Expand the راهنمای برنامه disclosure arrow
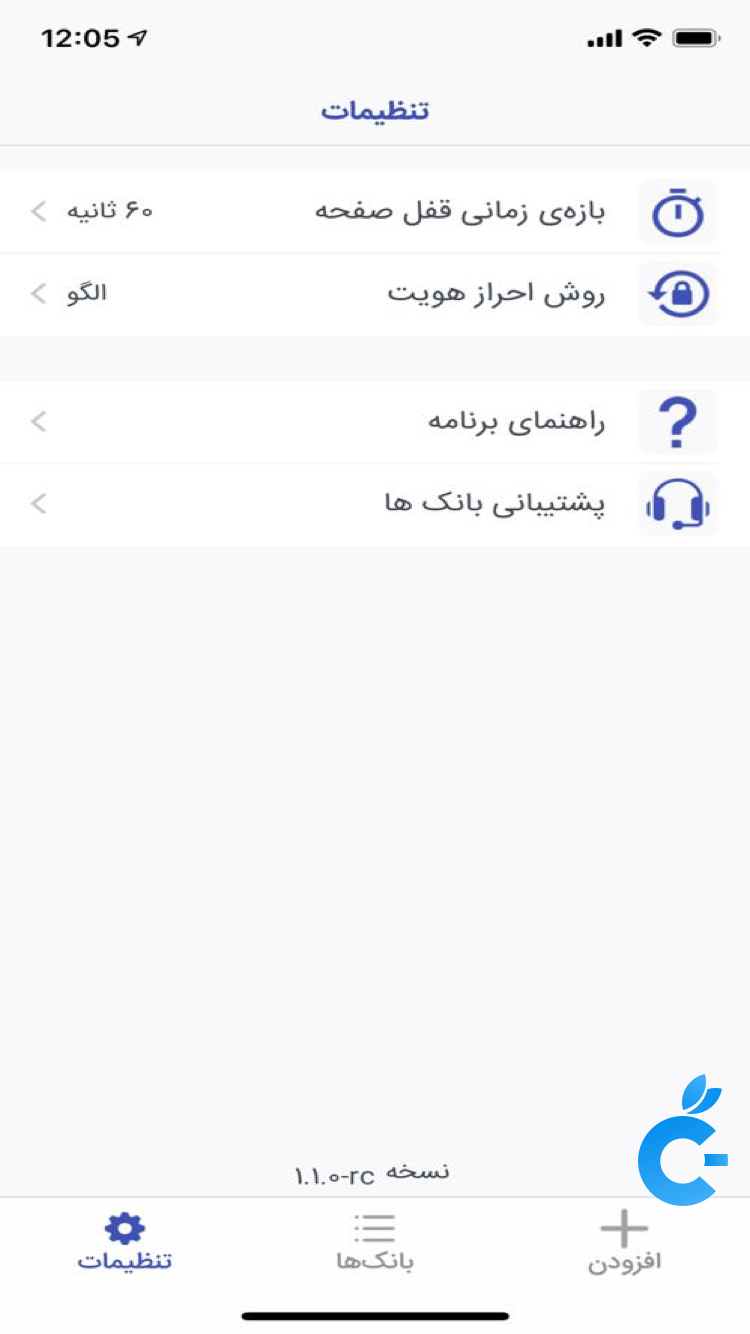 pyautogui.click(x=38, y=421)
